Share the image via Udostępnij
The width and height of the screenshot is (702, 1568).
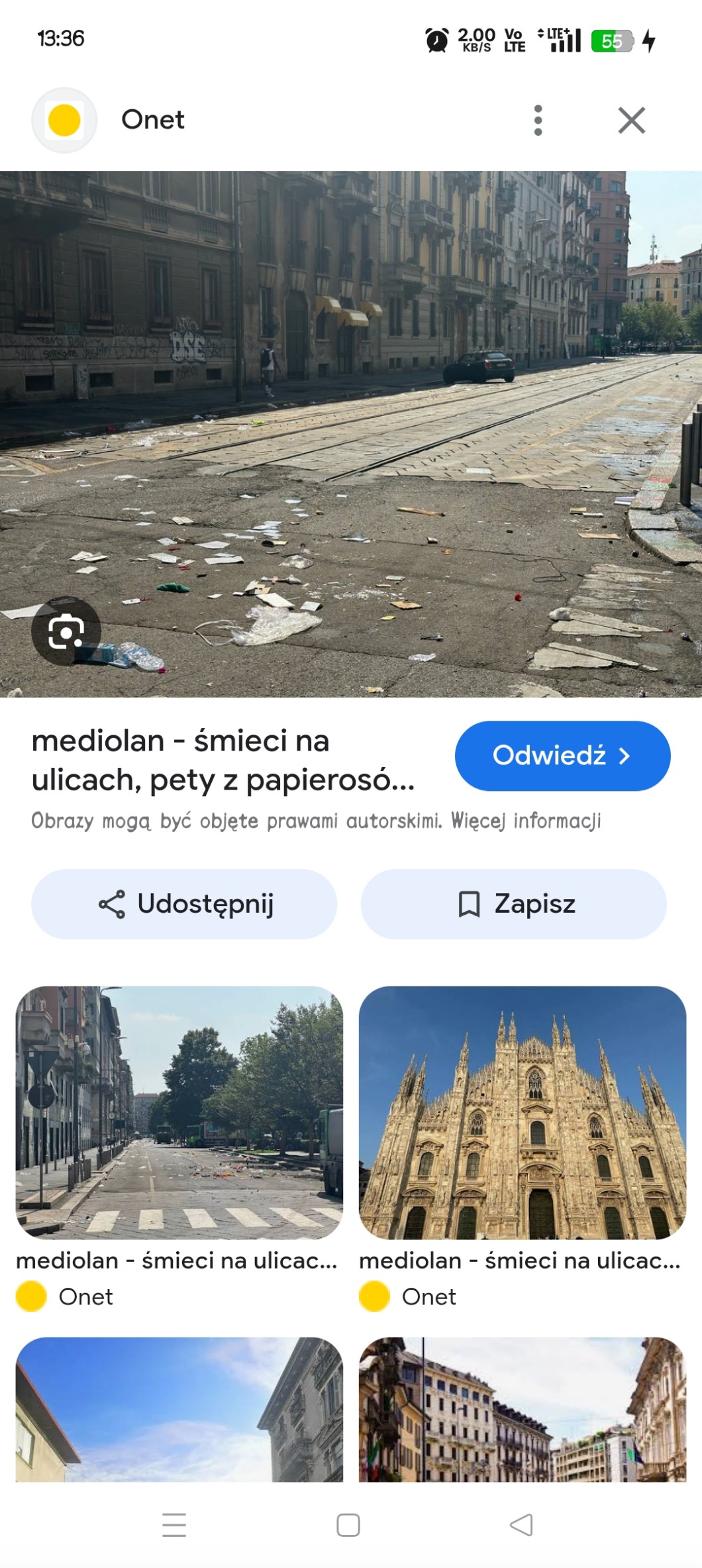[x=184, y=904]
